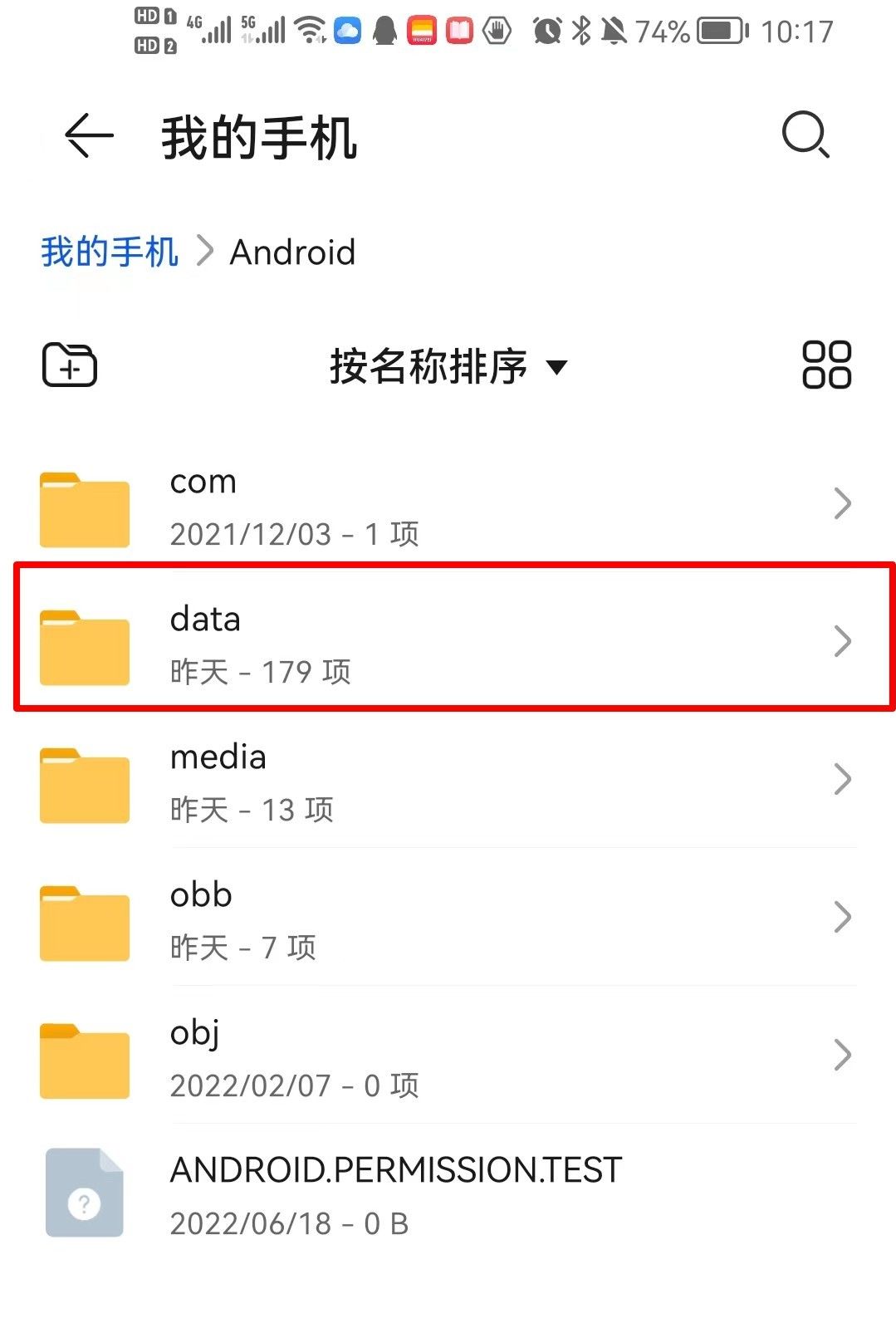The image size is (896, 1318).
Task: Expand the data folder via its chevron
Action: tap(844, 640)
